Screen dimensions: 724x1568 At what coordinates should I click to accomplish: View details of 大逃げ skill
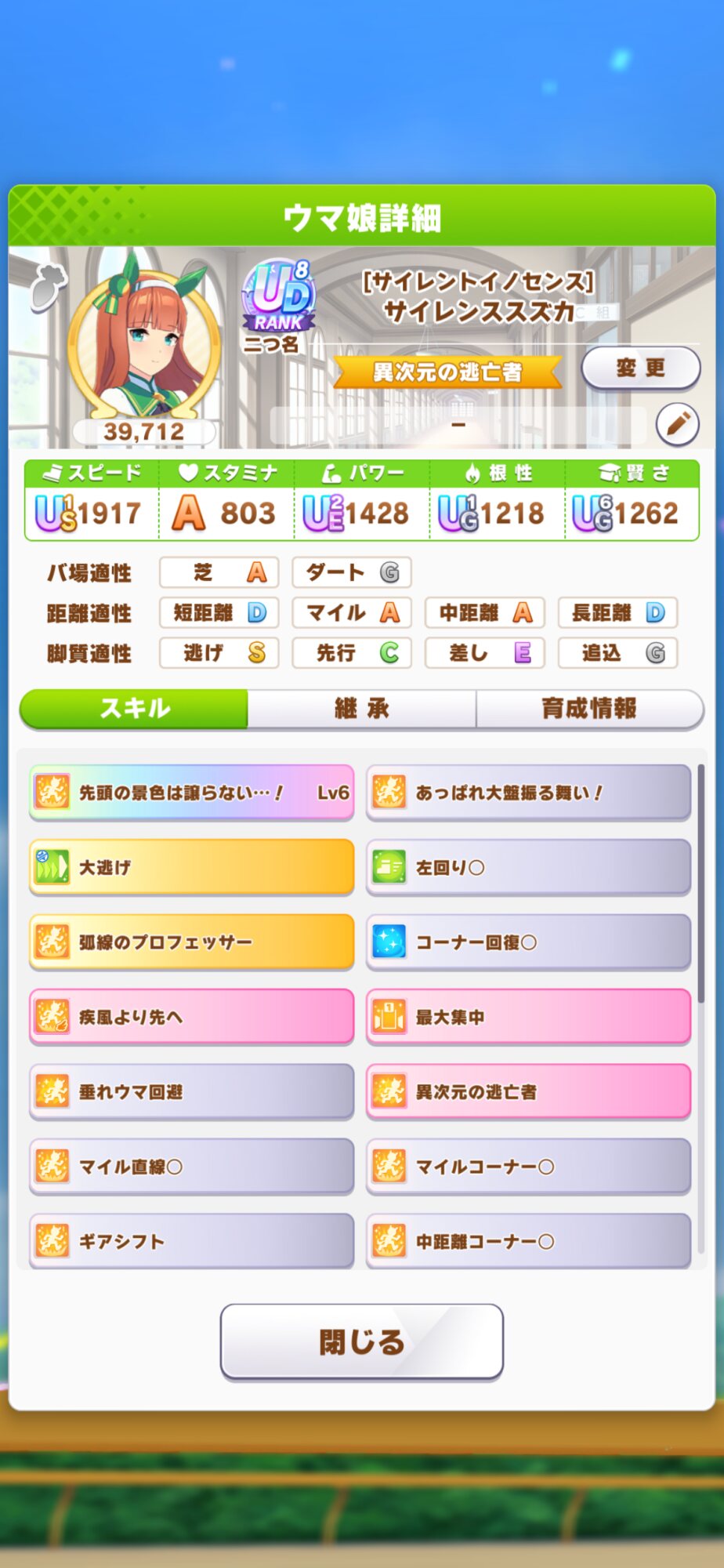pyautogui.click(x=191, y=867)
